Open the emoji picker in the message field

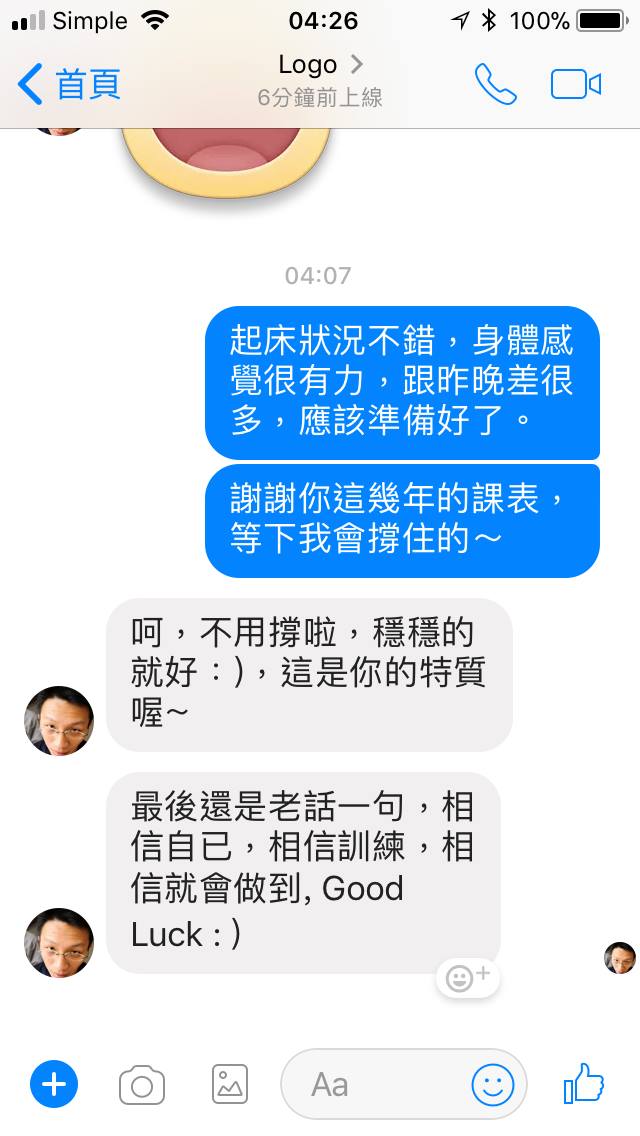pyautogui.click(x=493, y=1084)
